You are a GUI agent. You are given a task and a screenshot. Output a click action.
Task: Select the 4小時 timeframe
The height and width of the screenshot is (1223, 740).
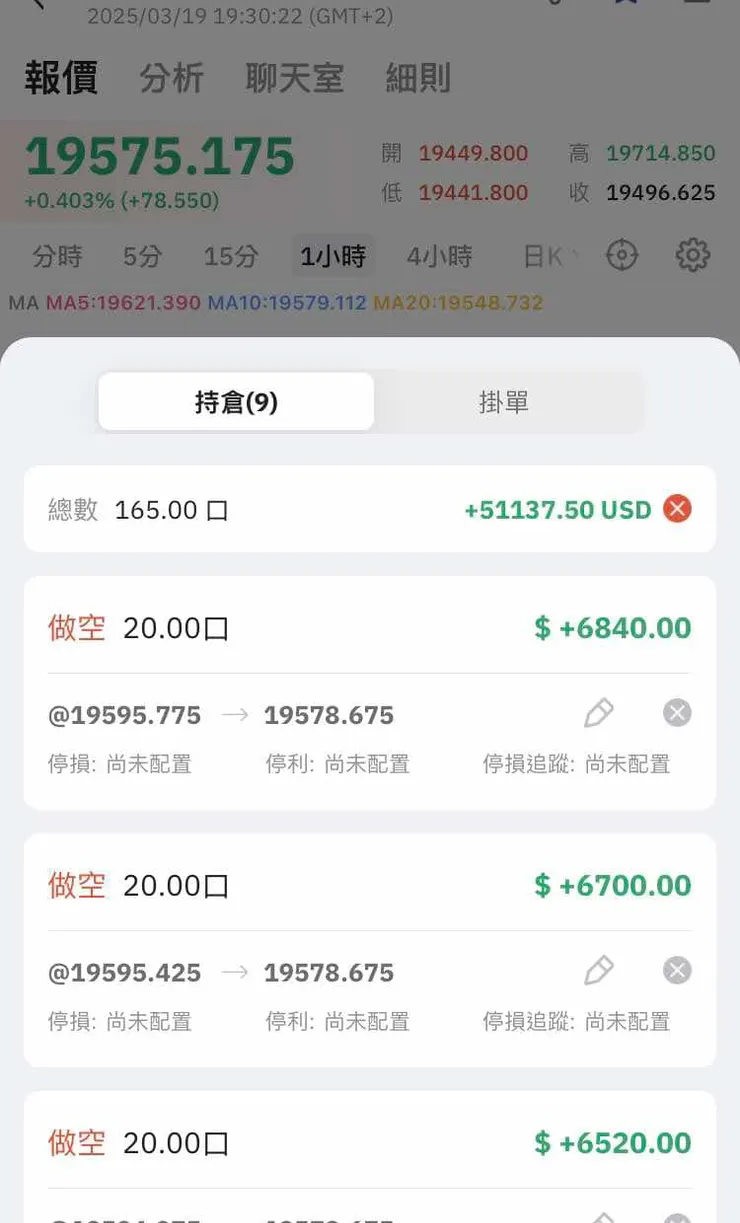pyautogui.click(x=439, y=255)
